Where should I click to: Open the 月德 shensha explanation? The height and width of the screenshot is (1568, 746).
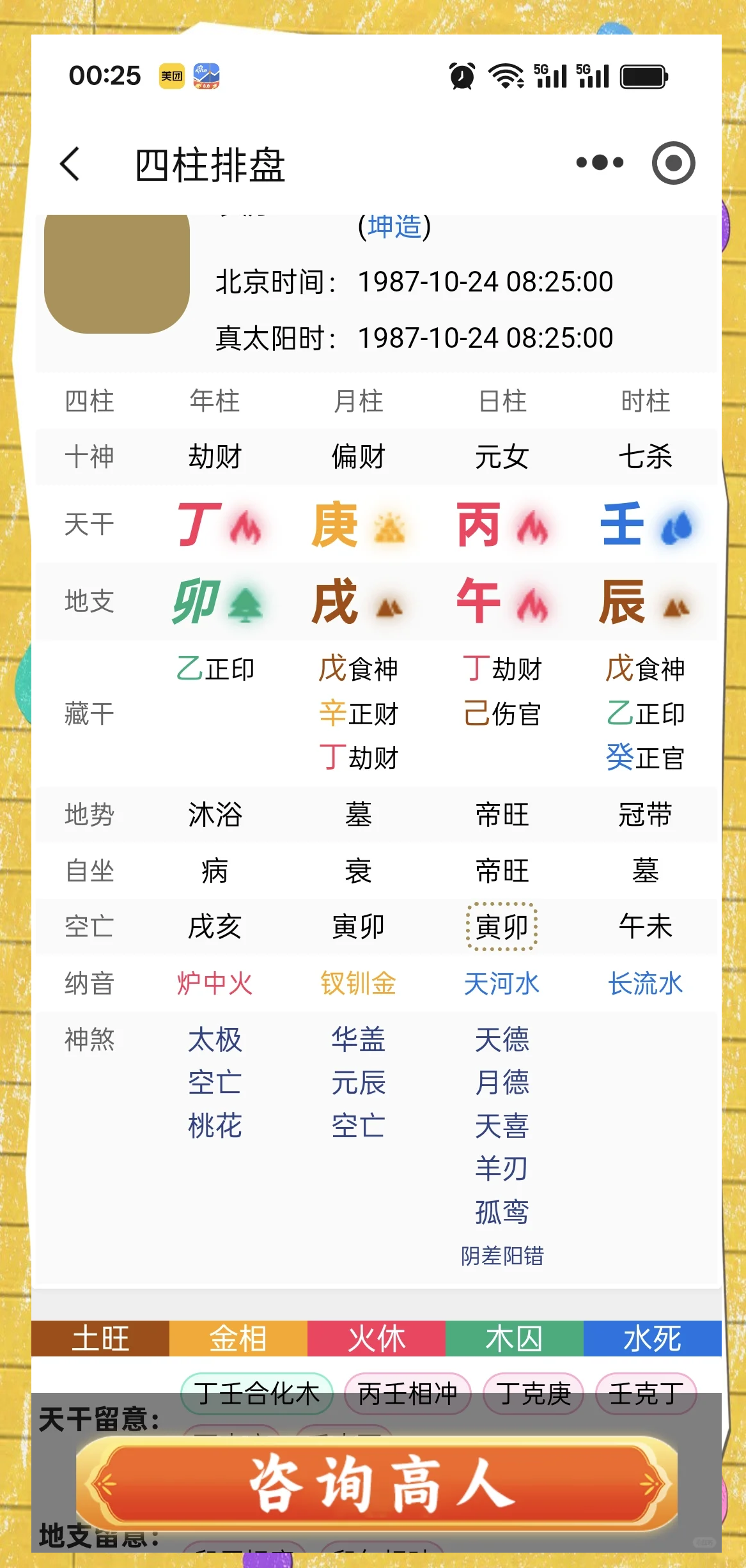click(502, 1083)
